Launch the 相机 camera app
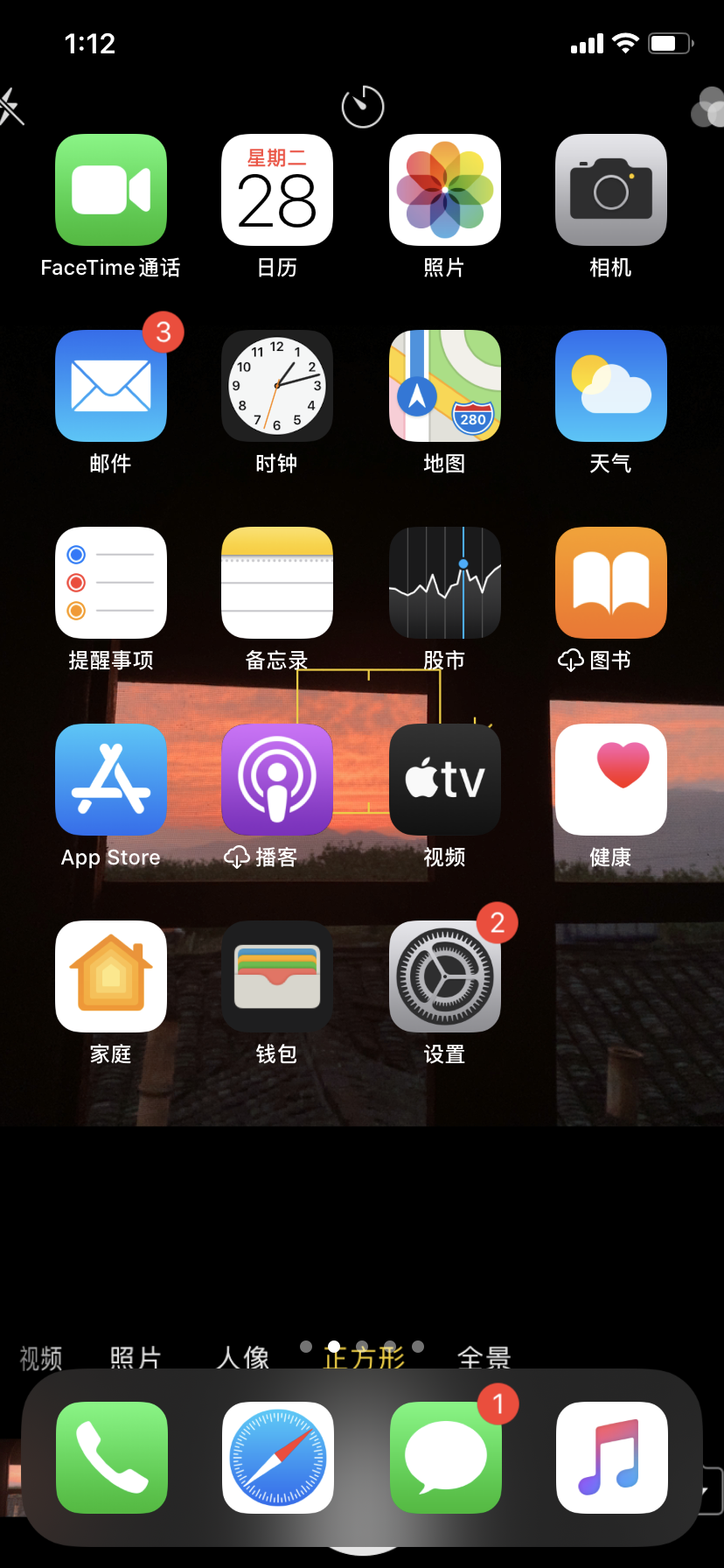This screenshot has width=724, height=1568. point(611,190)
